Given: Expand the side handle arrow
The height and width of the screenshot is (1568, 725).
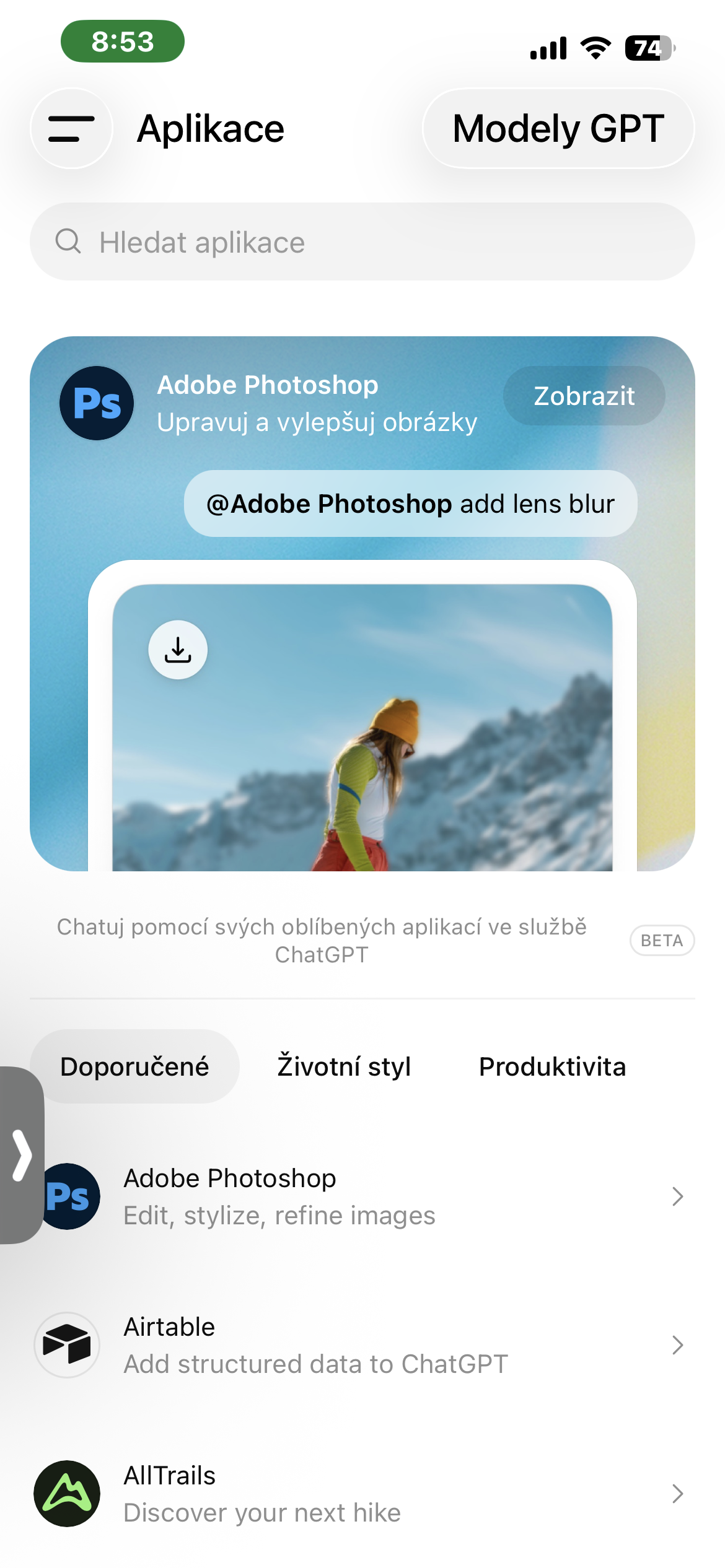Looking at the screenshot, I should 22,1155.
